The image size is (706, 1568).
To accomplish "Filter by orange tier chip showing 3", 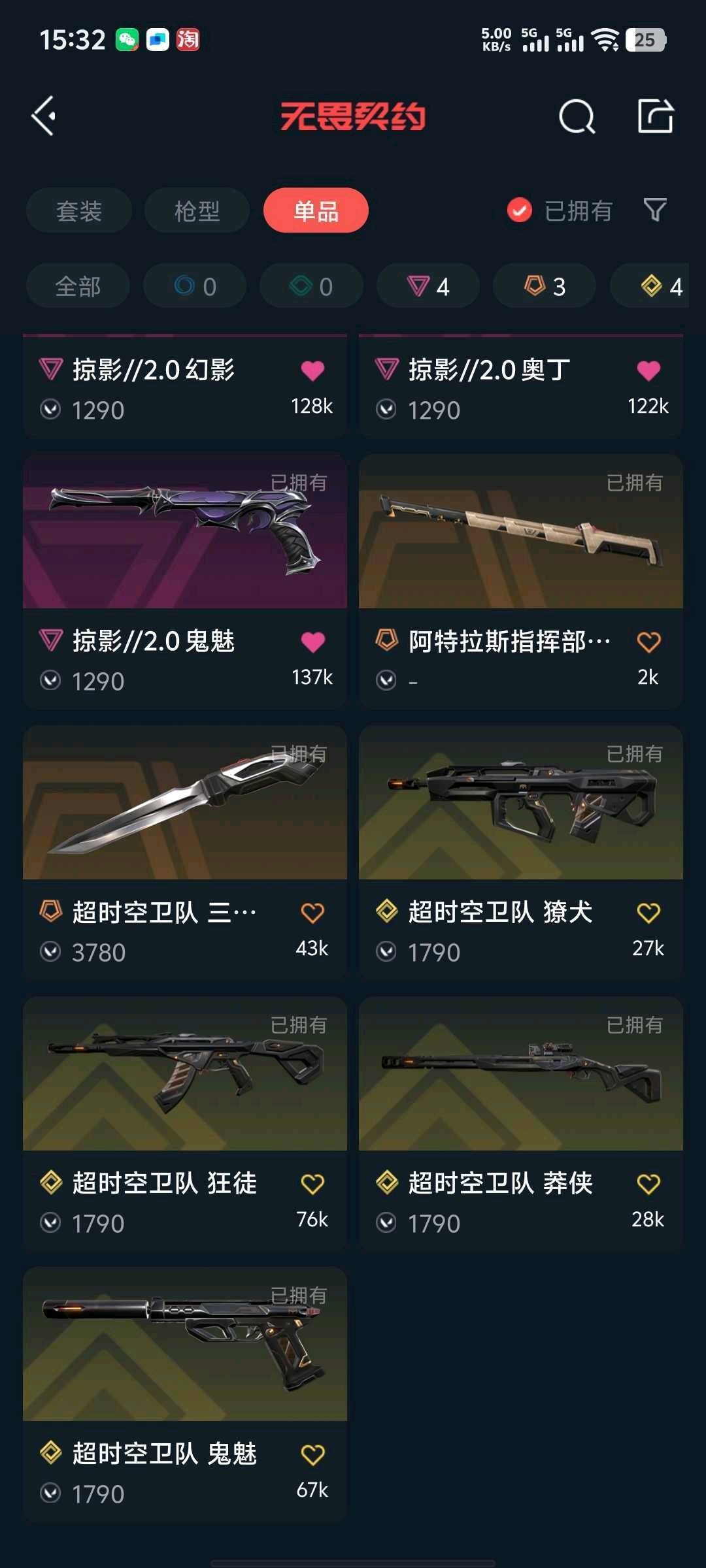I will point(545,286).
